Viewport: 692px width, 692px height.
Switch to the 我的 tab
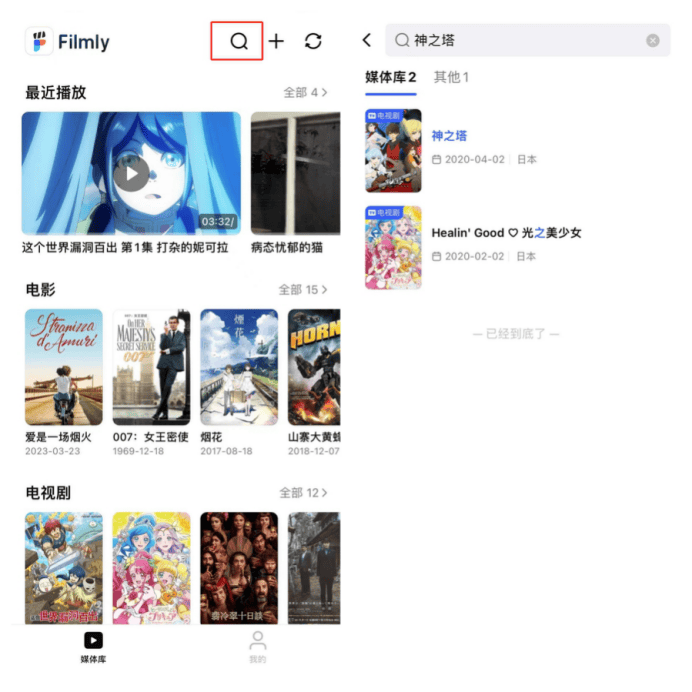click(x=258, y=646)
